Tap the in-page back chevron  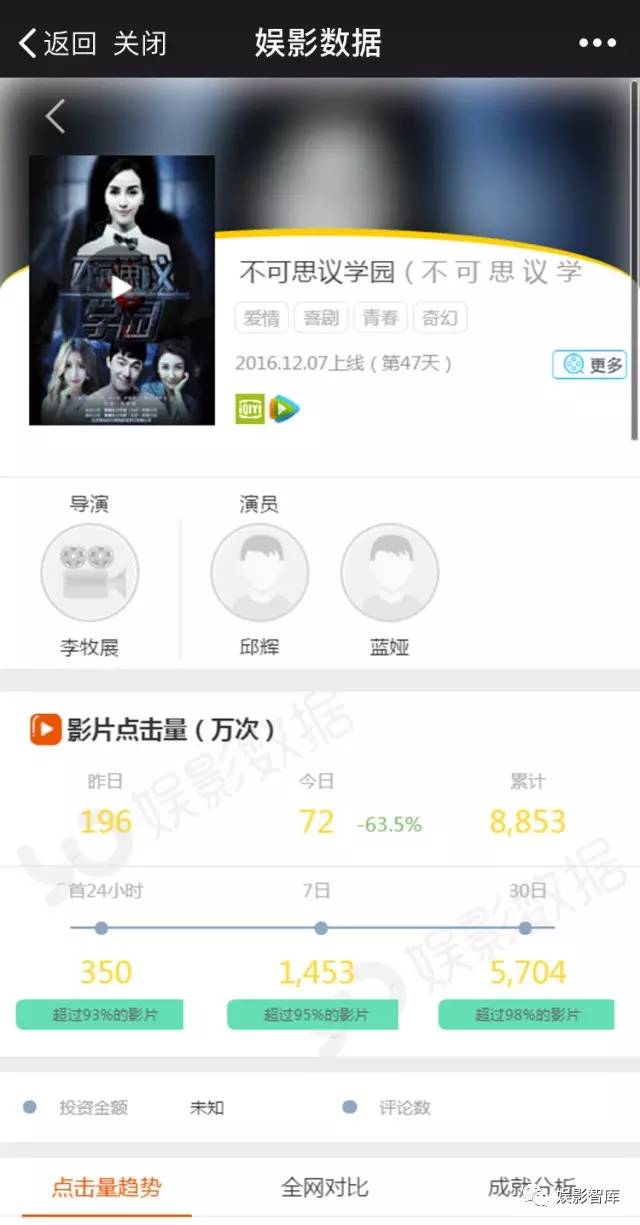pos(55,117)
